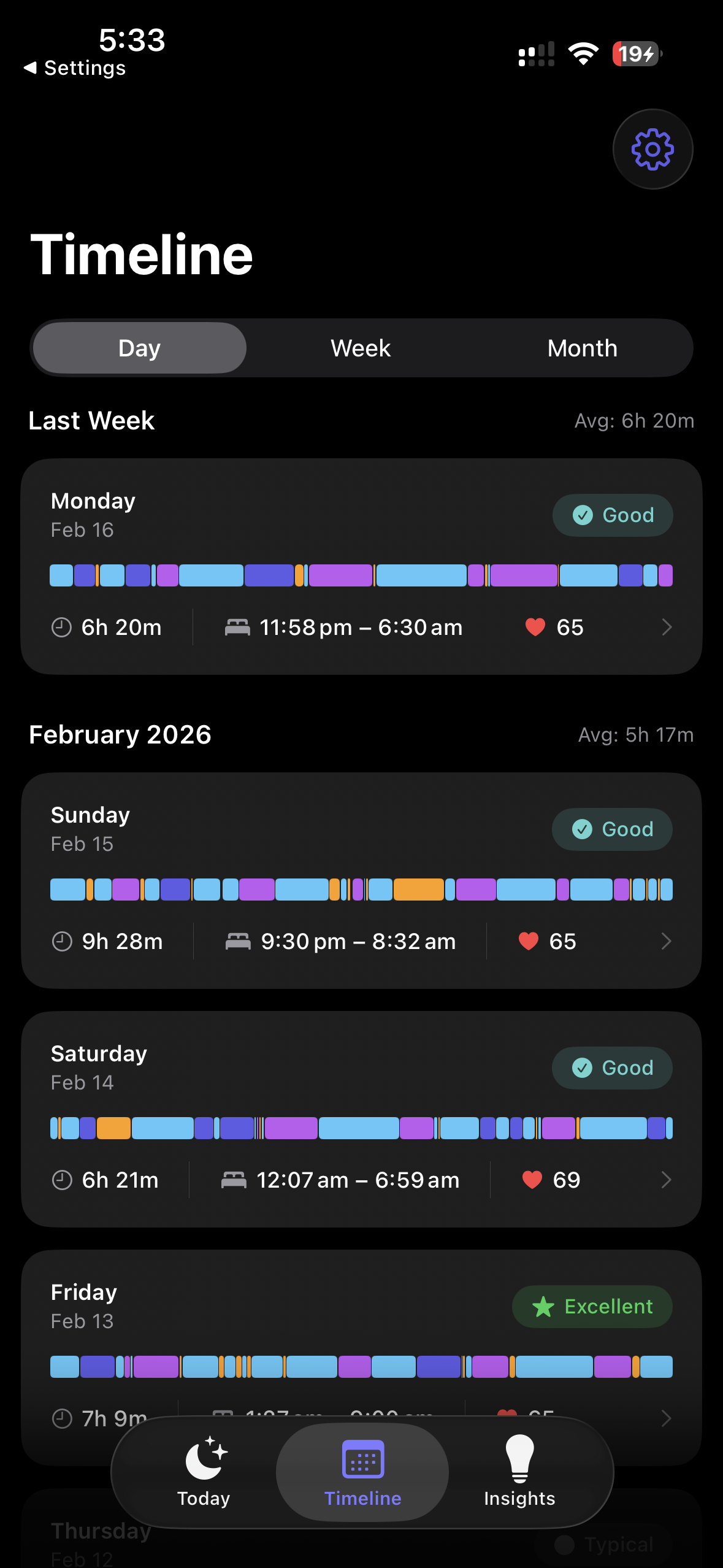
Task: Keep Day selected in the view switcher
Action: coord(139,347)
